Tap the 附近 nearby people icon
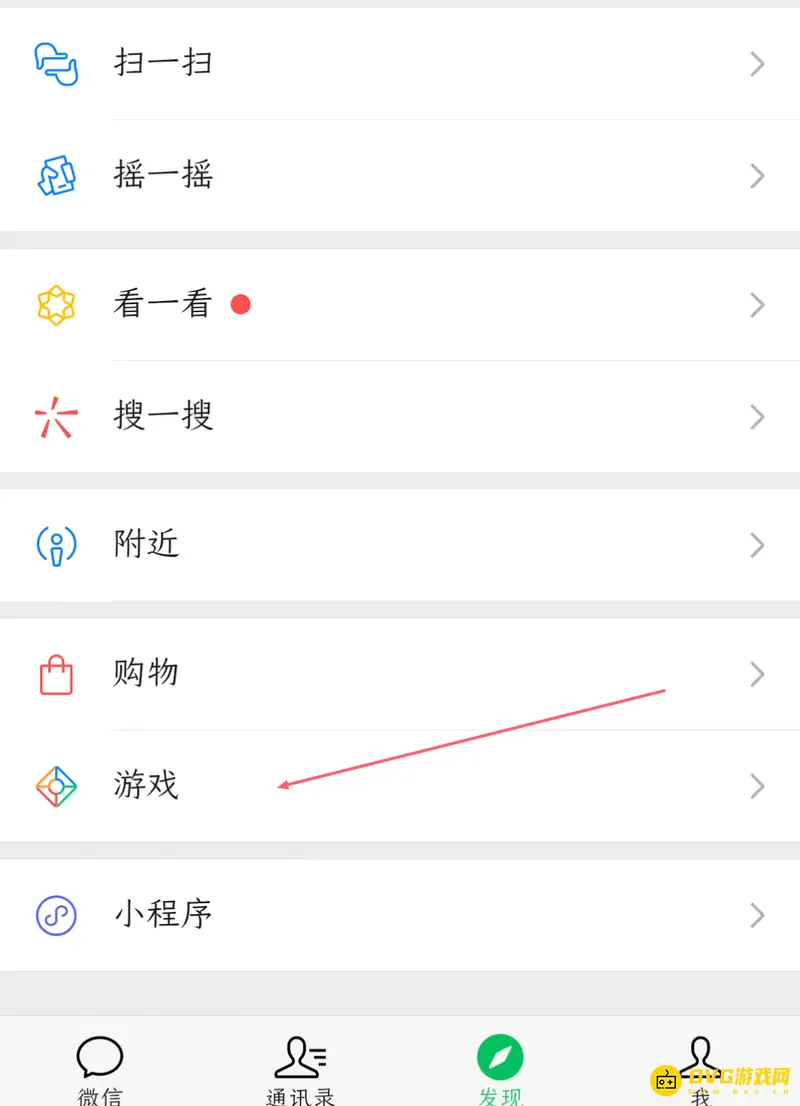The image size is (800, 1106). tap(56, 545)
